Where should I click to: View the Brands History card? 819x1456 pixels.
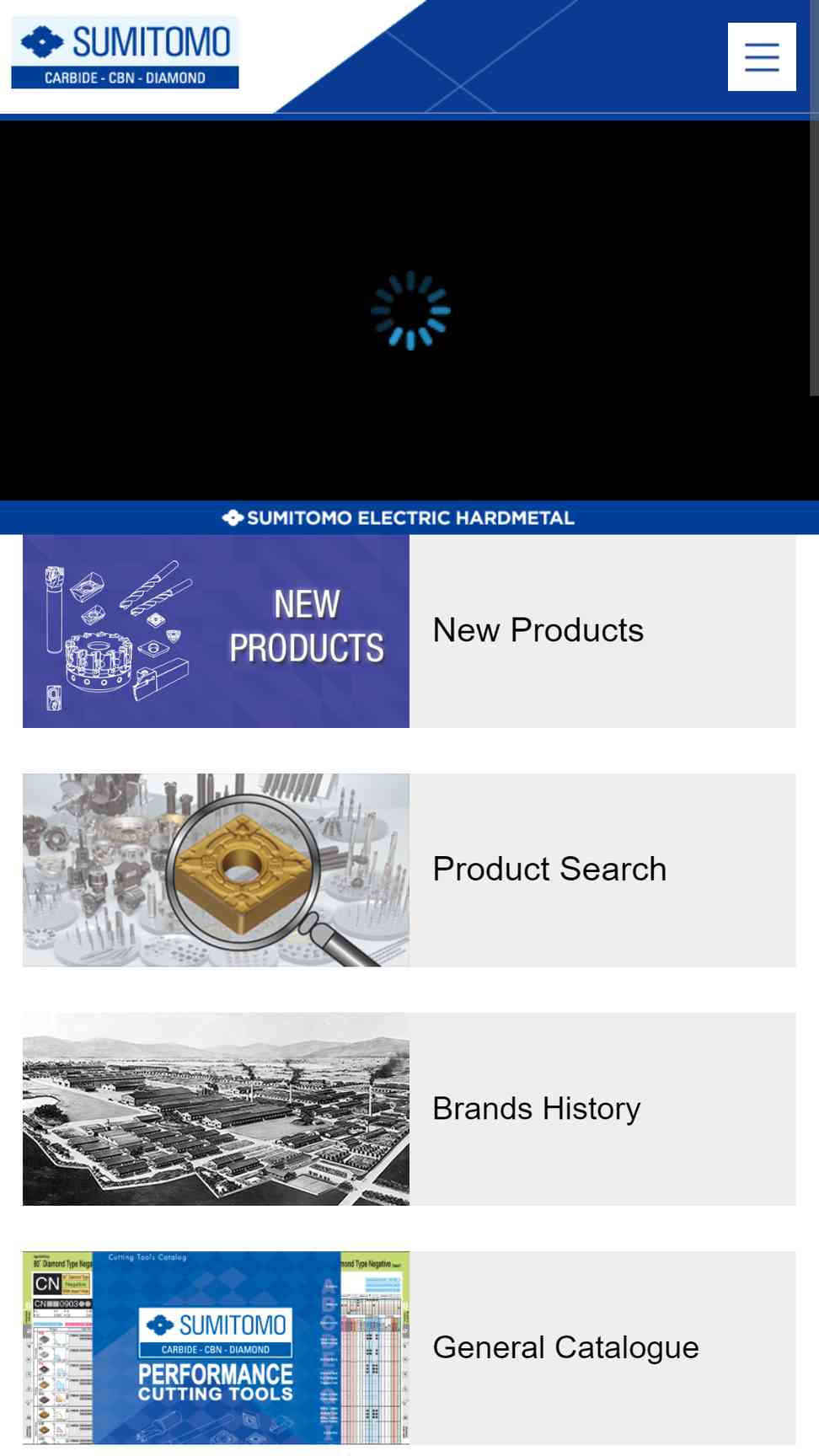409,1109
